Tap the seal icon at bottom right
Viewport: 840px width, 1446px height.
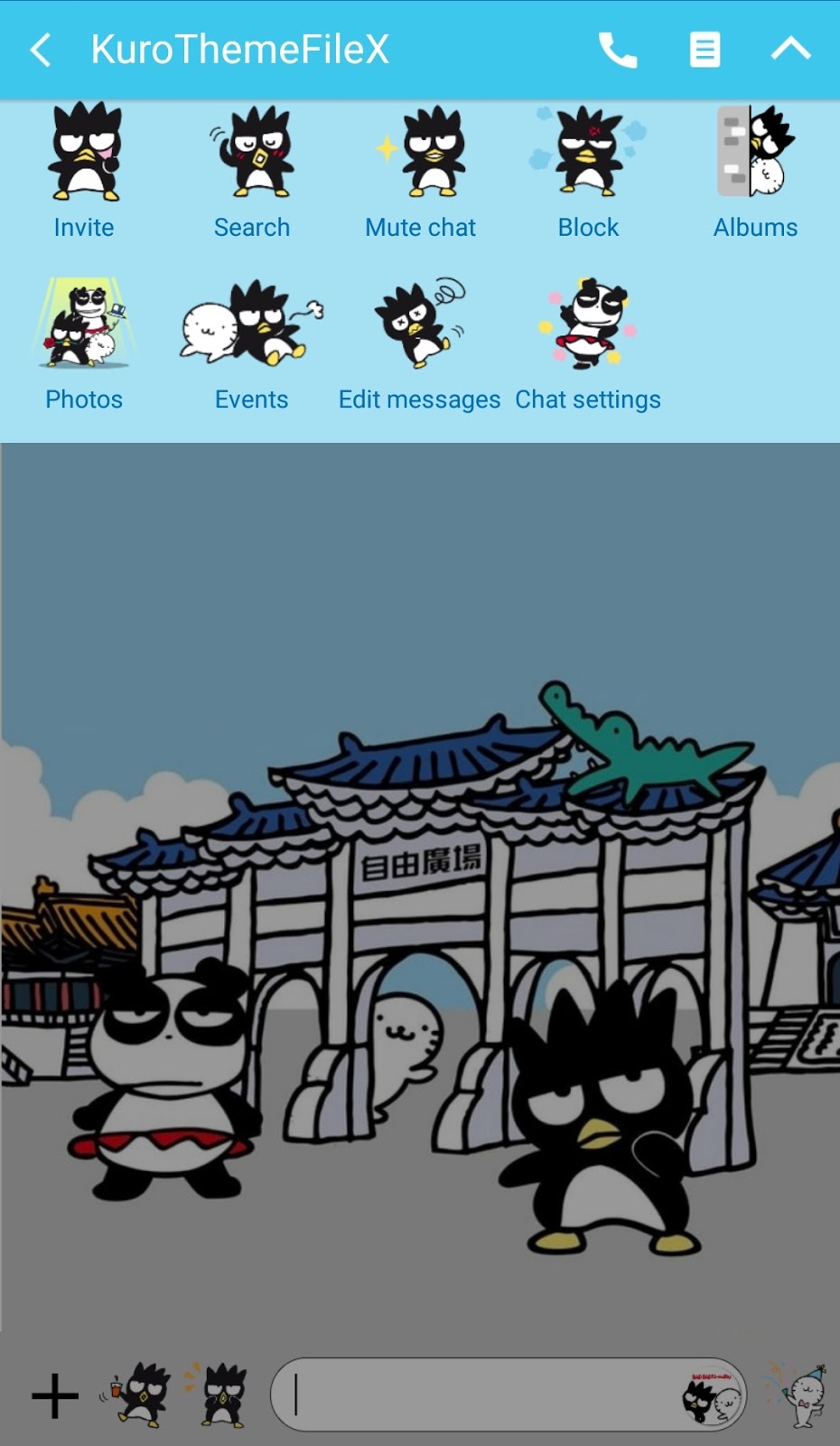tap(799, 1396)
